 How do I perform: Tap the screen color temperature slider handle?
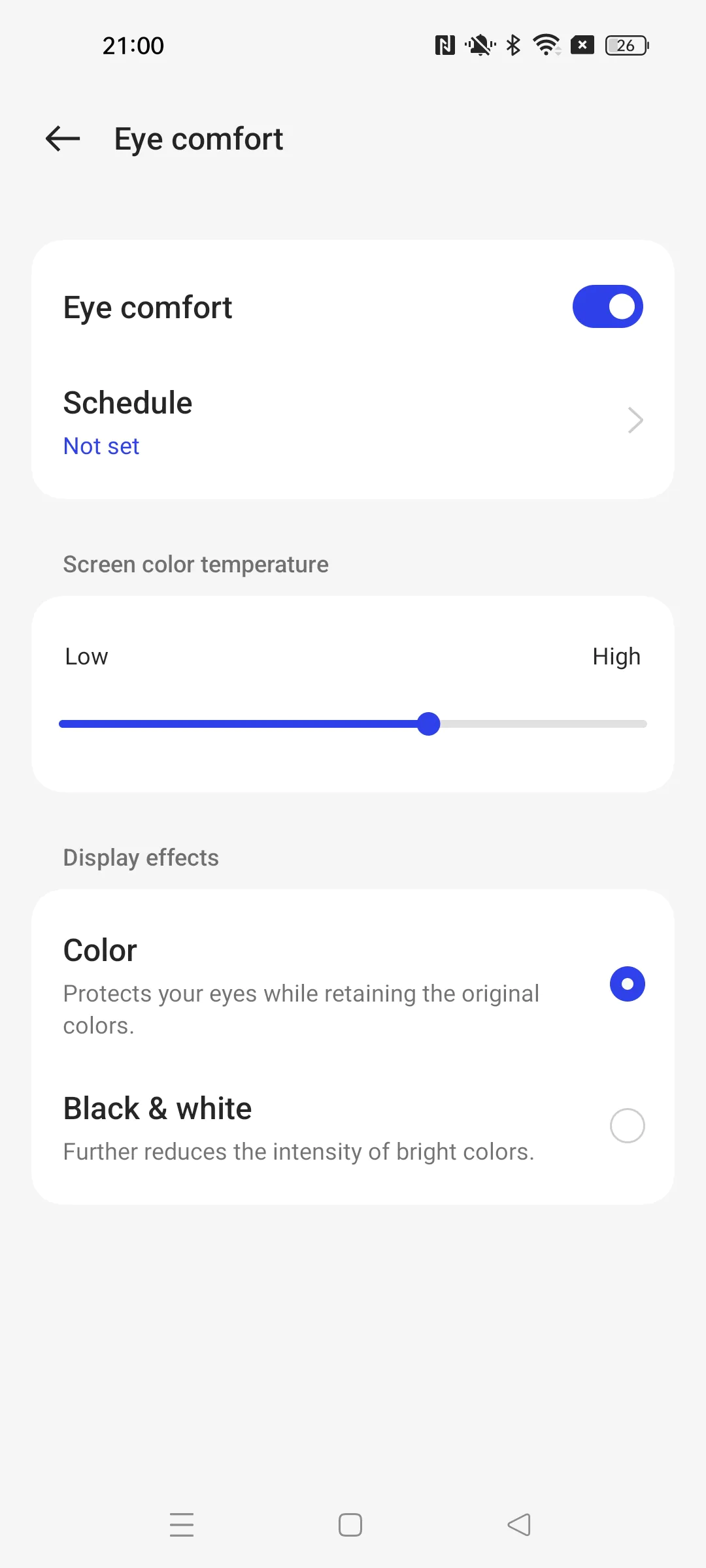pyautogui.click(x=428, y=724)
